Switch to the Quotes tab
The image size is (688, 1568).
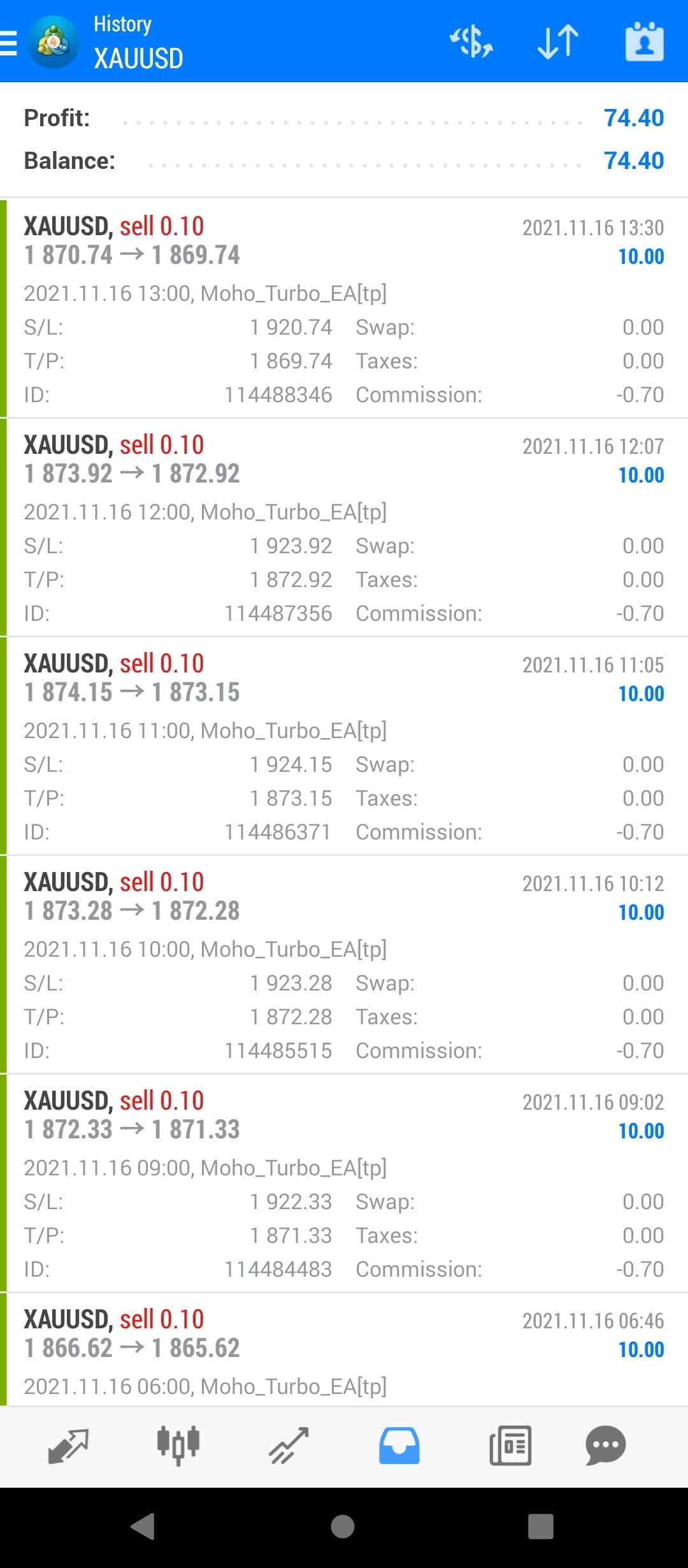tap(68, 1447)
